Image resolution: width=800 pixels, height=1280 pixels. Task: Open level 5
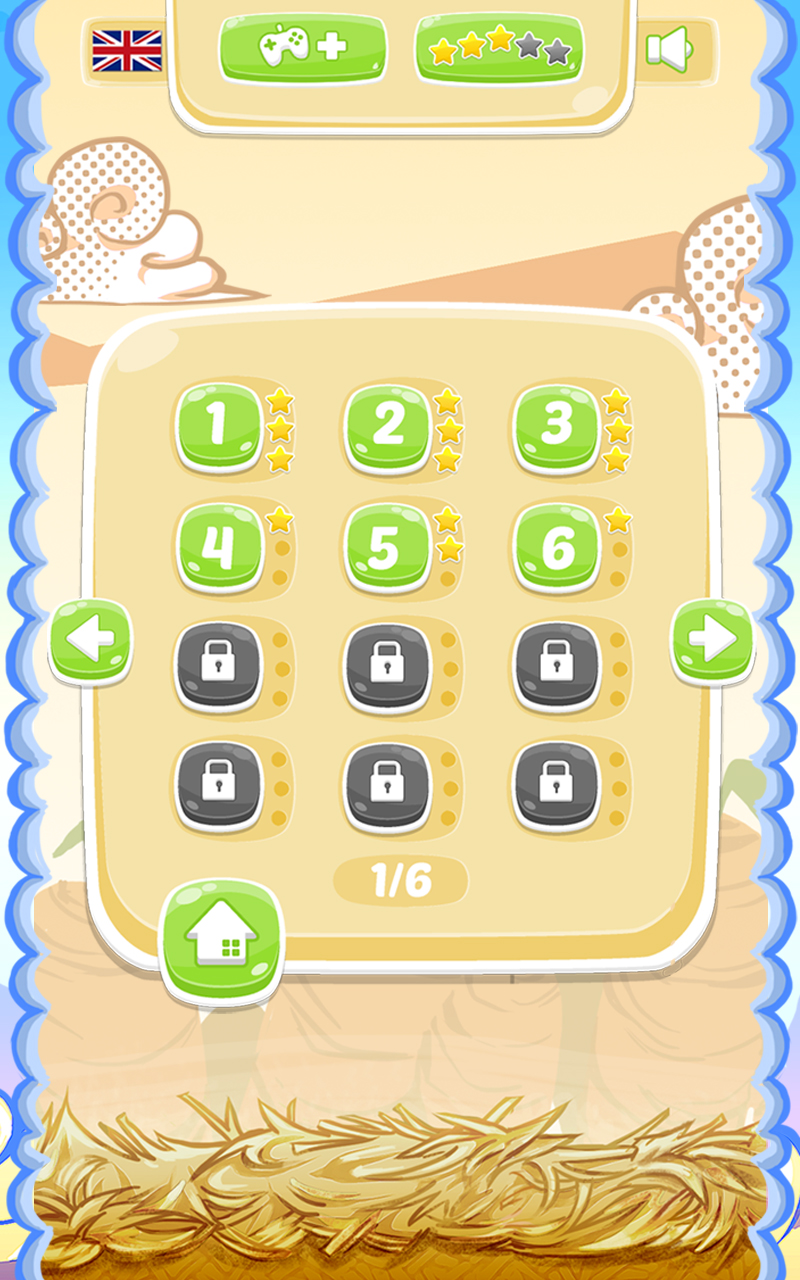[388, 547]
